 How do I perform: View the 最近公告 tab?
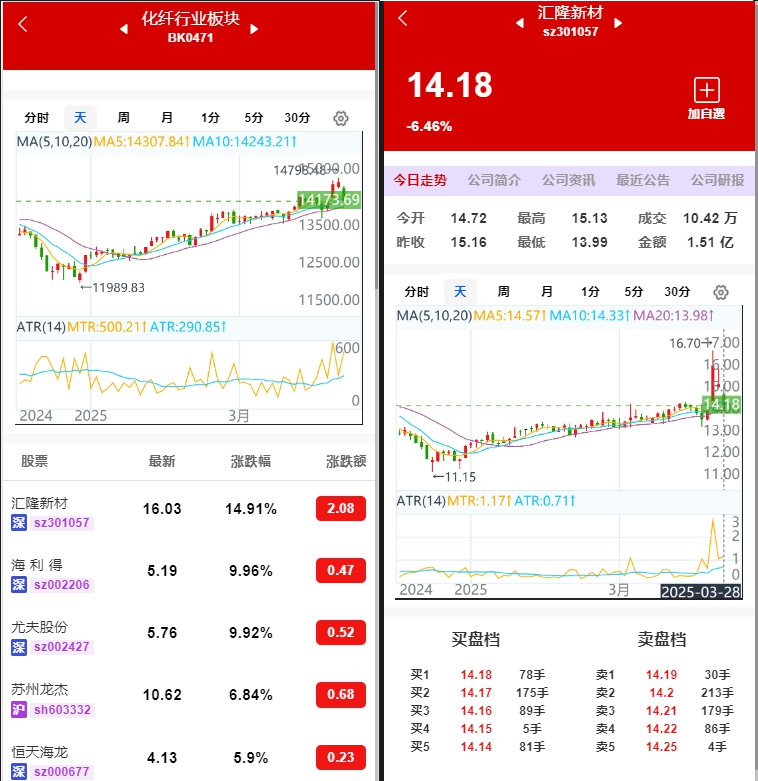click(643, 181)
